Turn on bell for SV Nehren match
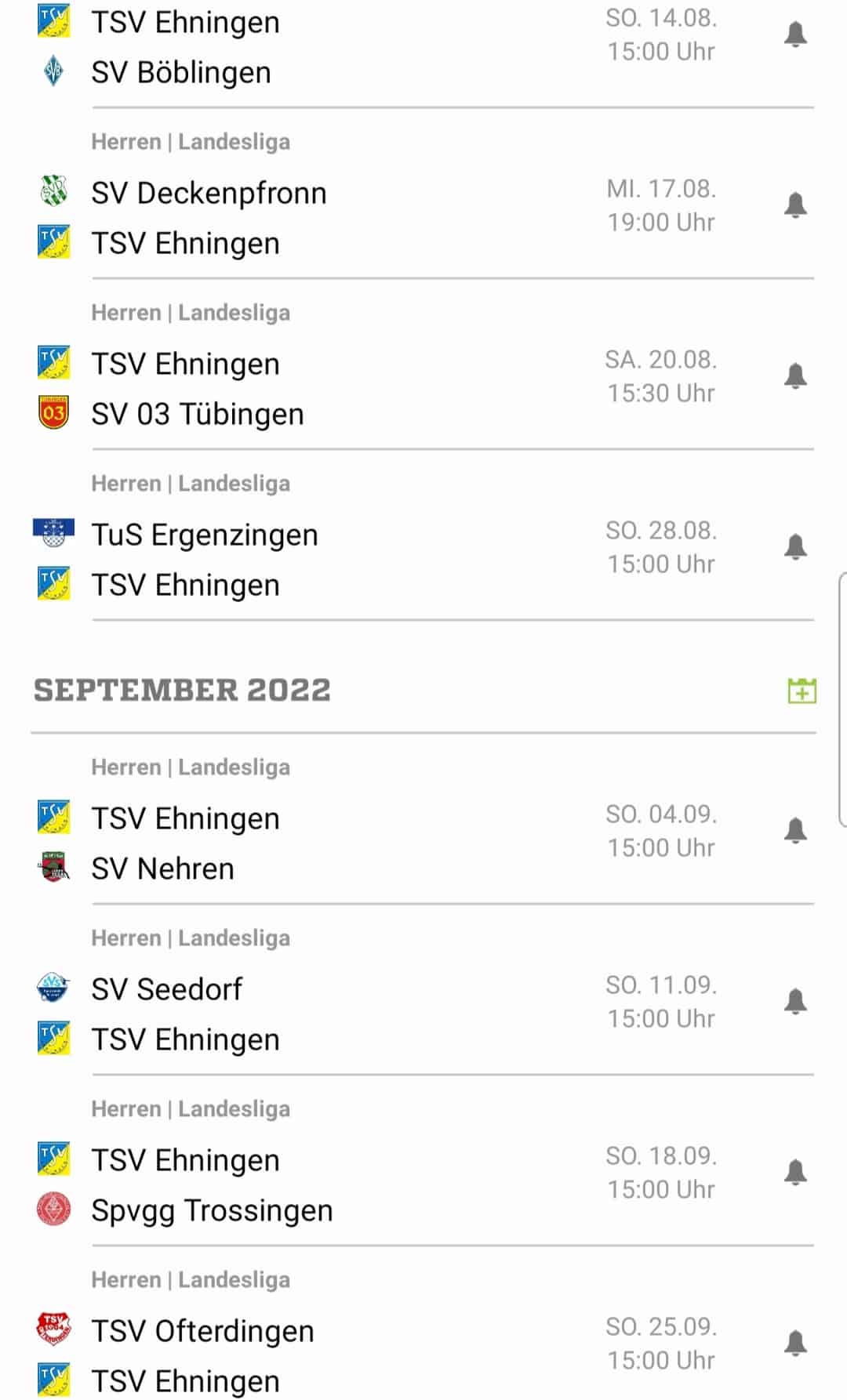Screen dimensions: 847x1400 [795, 831]
